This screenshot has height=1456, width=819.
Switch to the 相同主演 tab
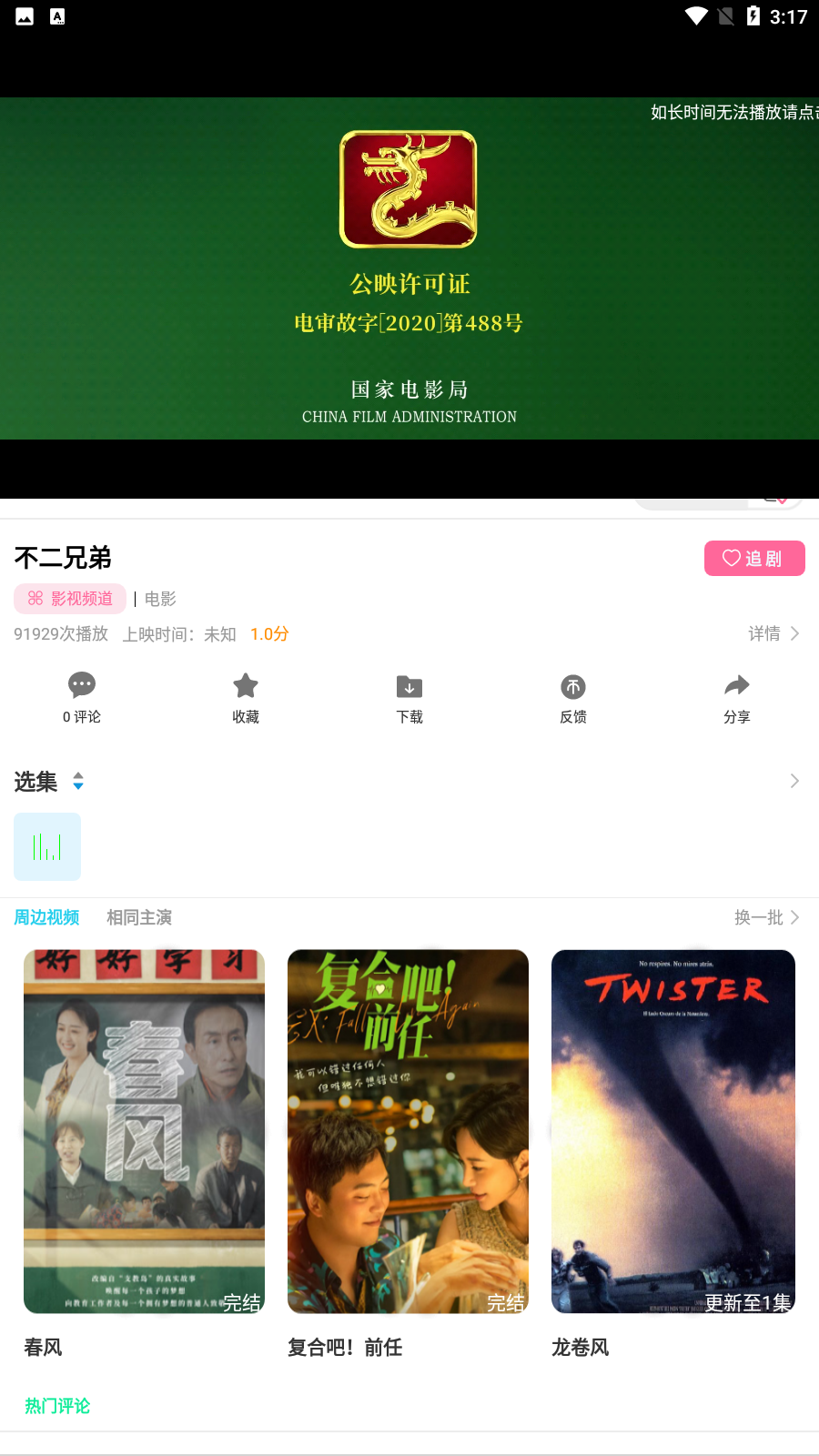(x=139, y=917)
